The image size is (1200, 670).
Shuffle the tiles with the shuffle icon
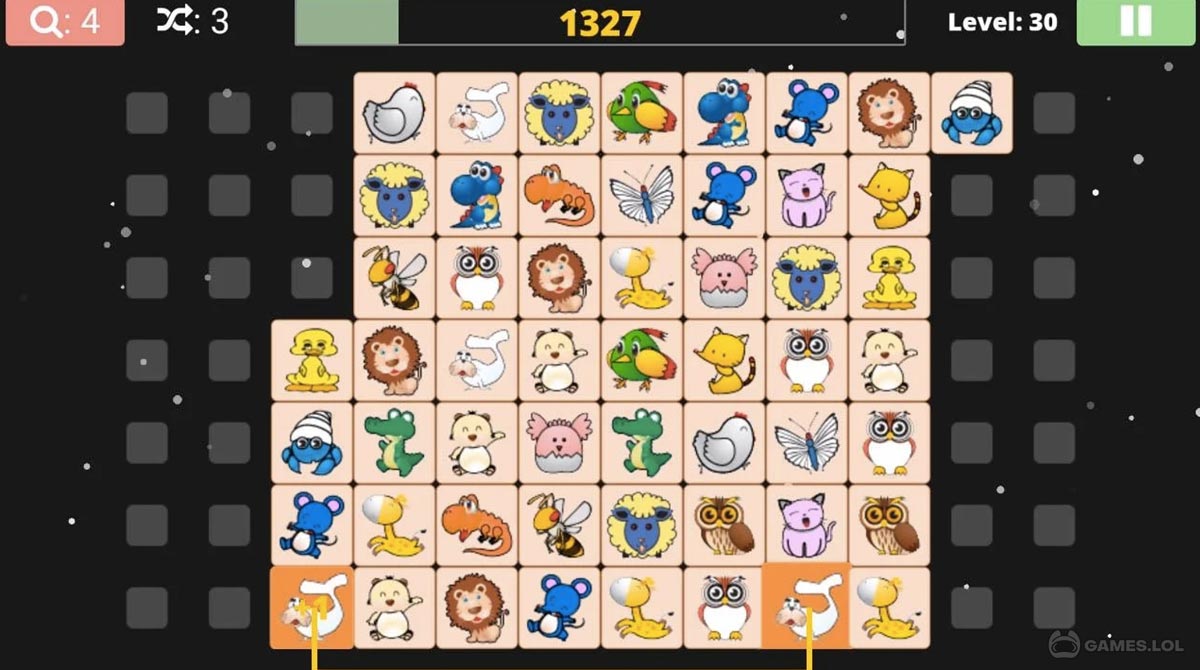tap(192, 21)
